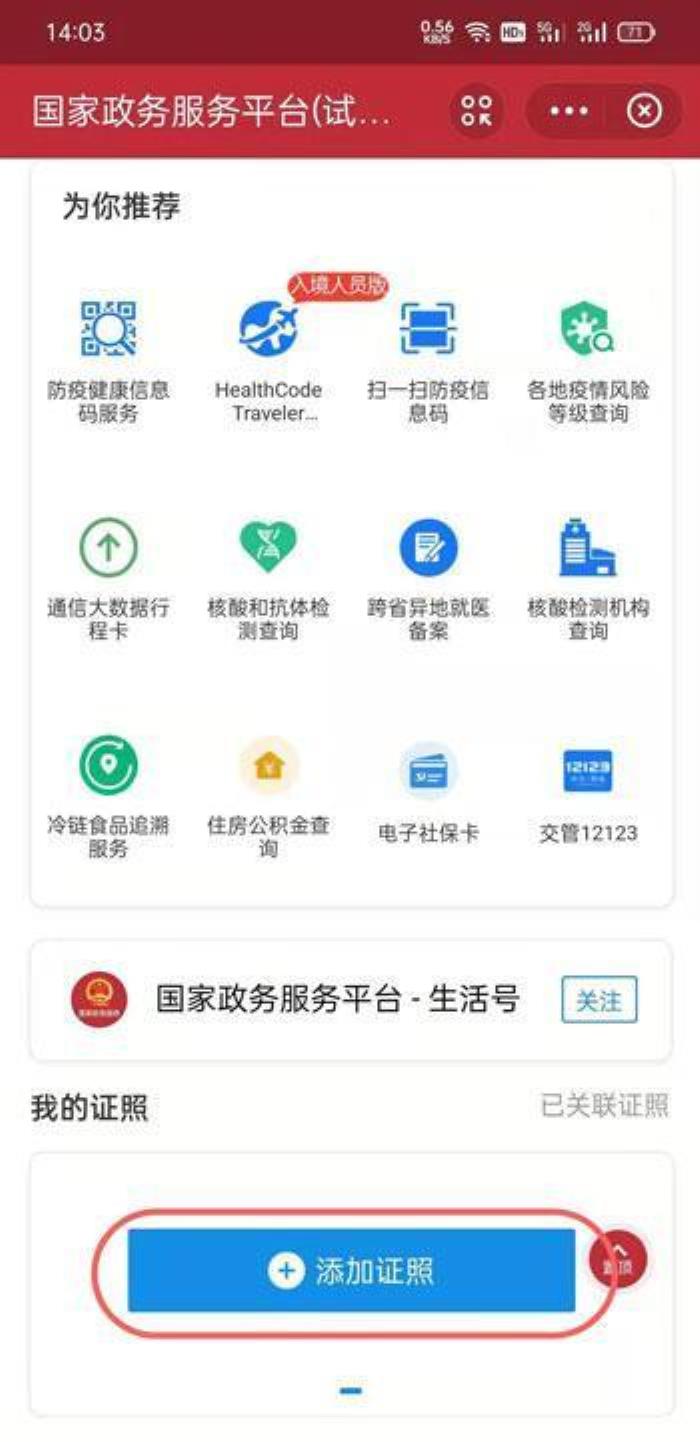Tap 添加证照 to add a license
This screenshot has width=700, height=1442.
tap(351, 1271)
